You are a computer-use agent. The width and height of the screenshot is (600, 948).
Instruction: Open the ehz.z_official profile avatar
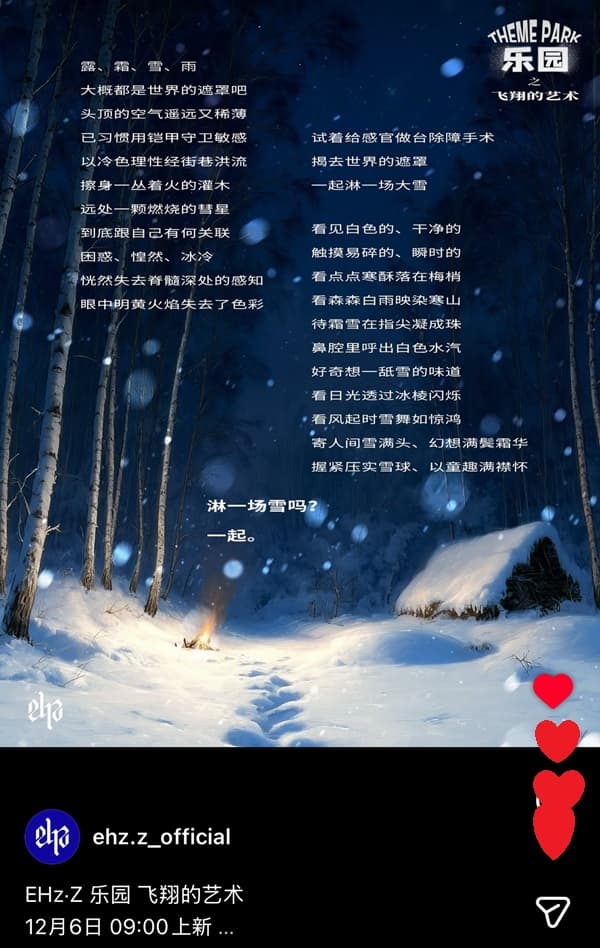click(x=52, y=836)
